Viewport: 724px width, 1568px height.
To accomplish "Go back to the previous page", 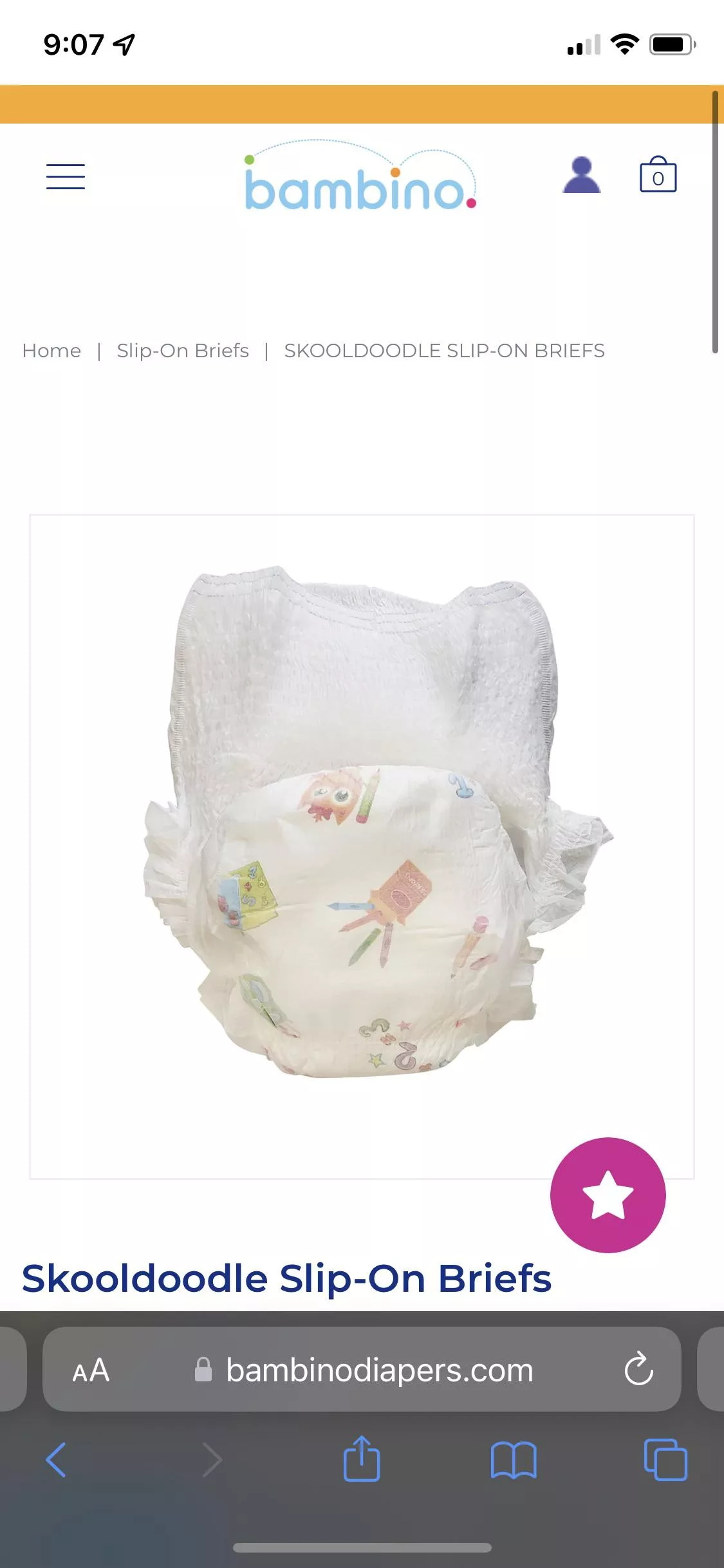I will pyautogui.click(x=57, y=1459).
